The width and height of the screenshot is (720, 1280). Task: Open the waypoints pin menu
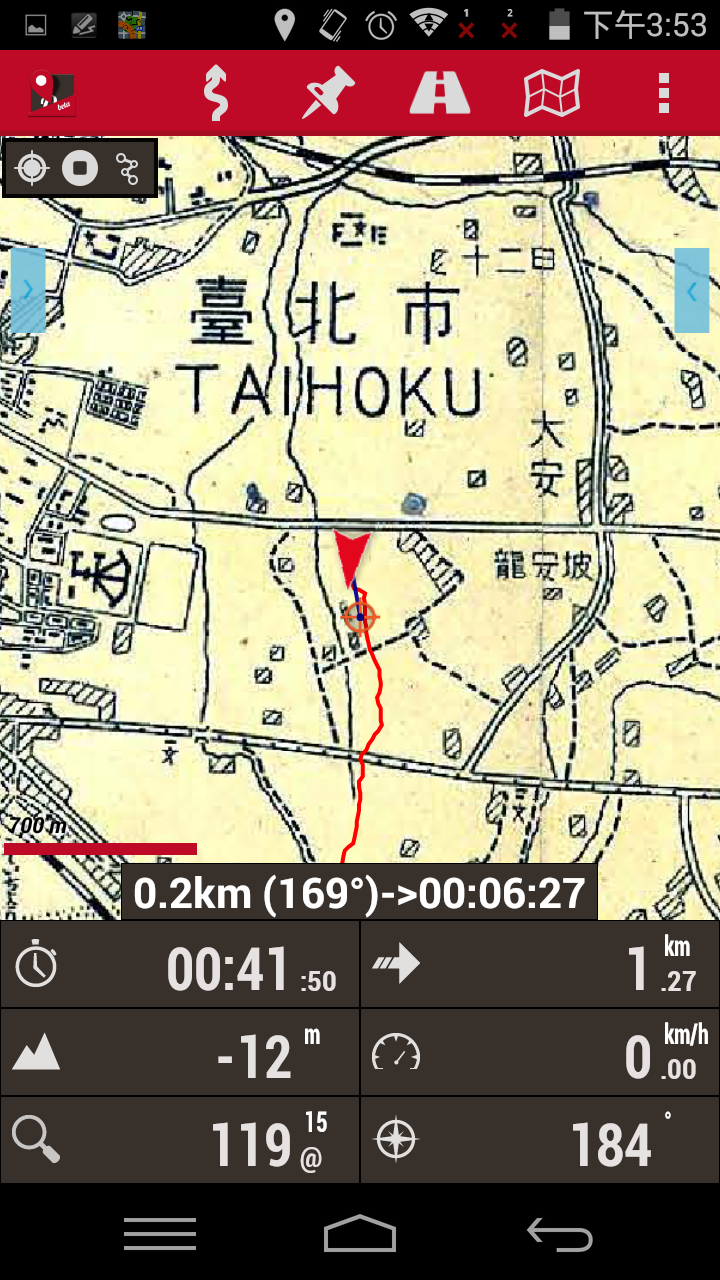[x=329, y=93]
